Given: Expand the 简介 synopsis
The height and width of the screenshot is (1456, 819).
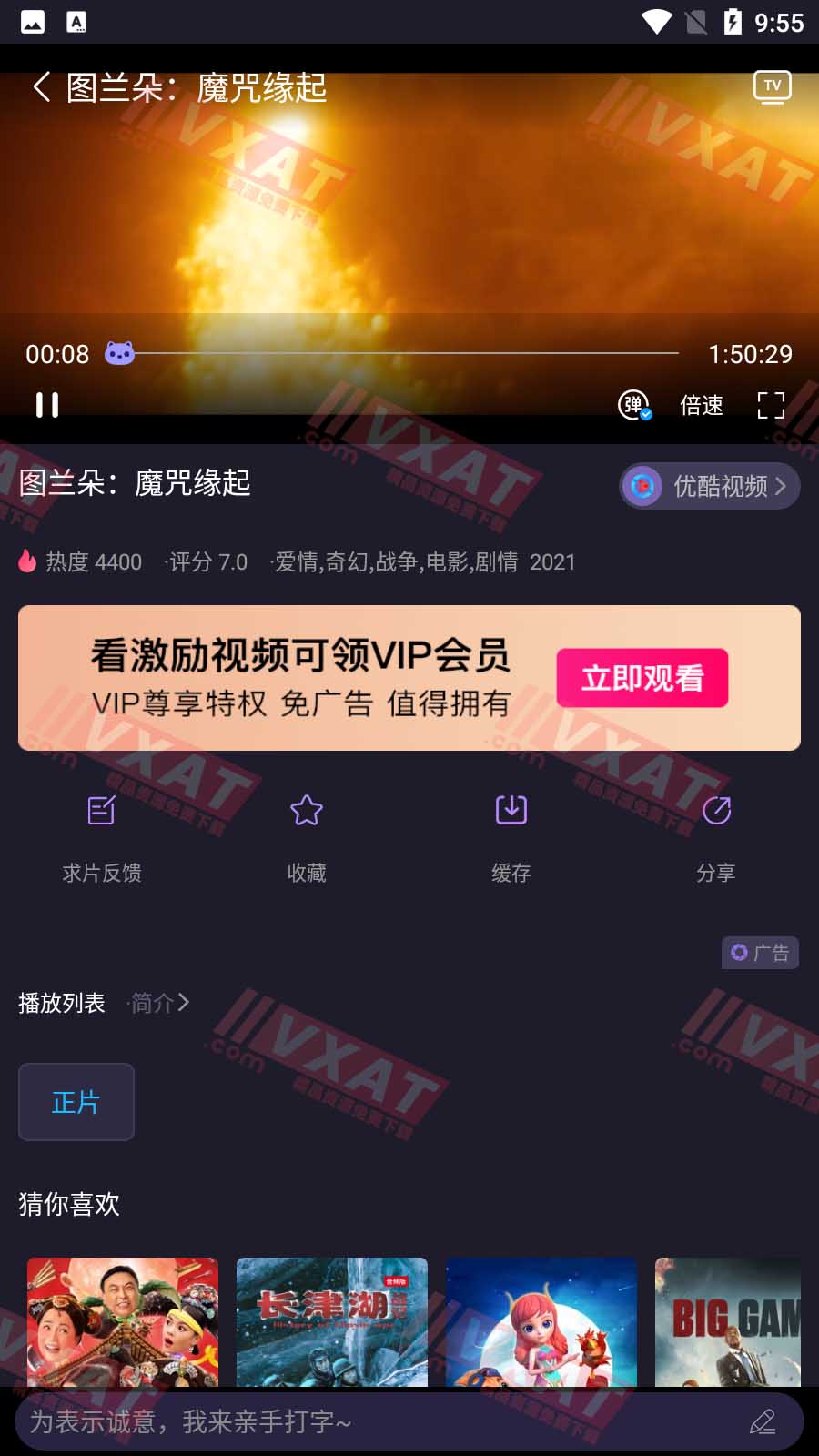Looking at the screenshot, I should pos(159,1003).
